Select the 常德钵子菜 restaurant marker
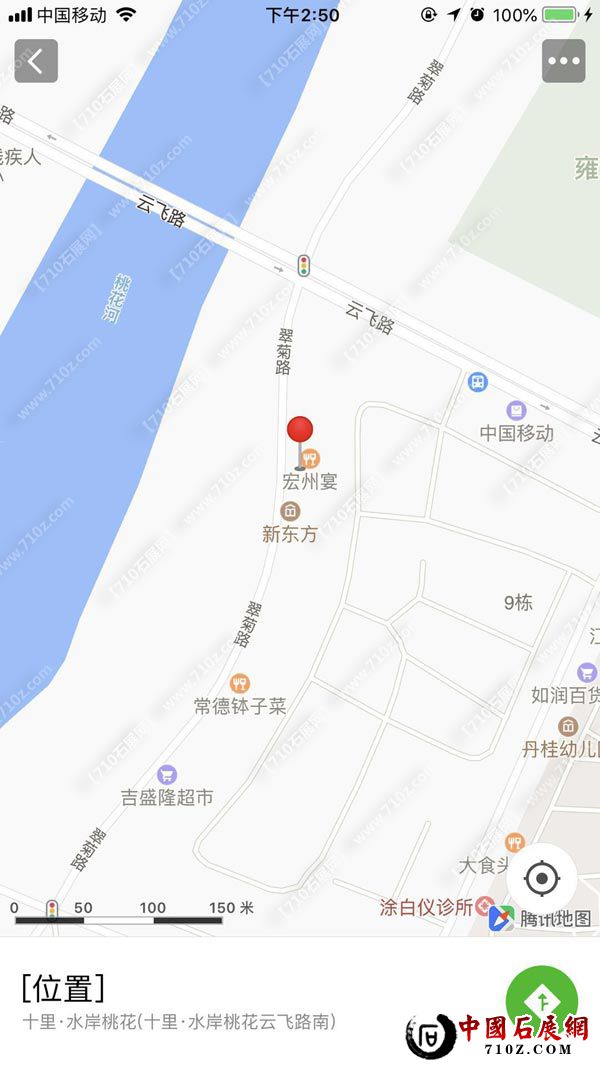 (x=240, y=684)
